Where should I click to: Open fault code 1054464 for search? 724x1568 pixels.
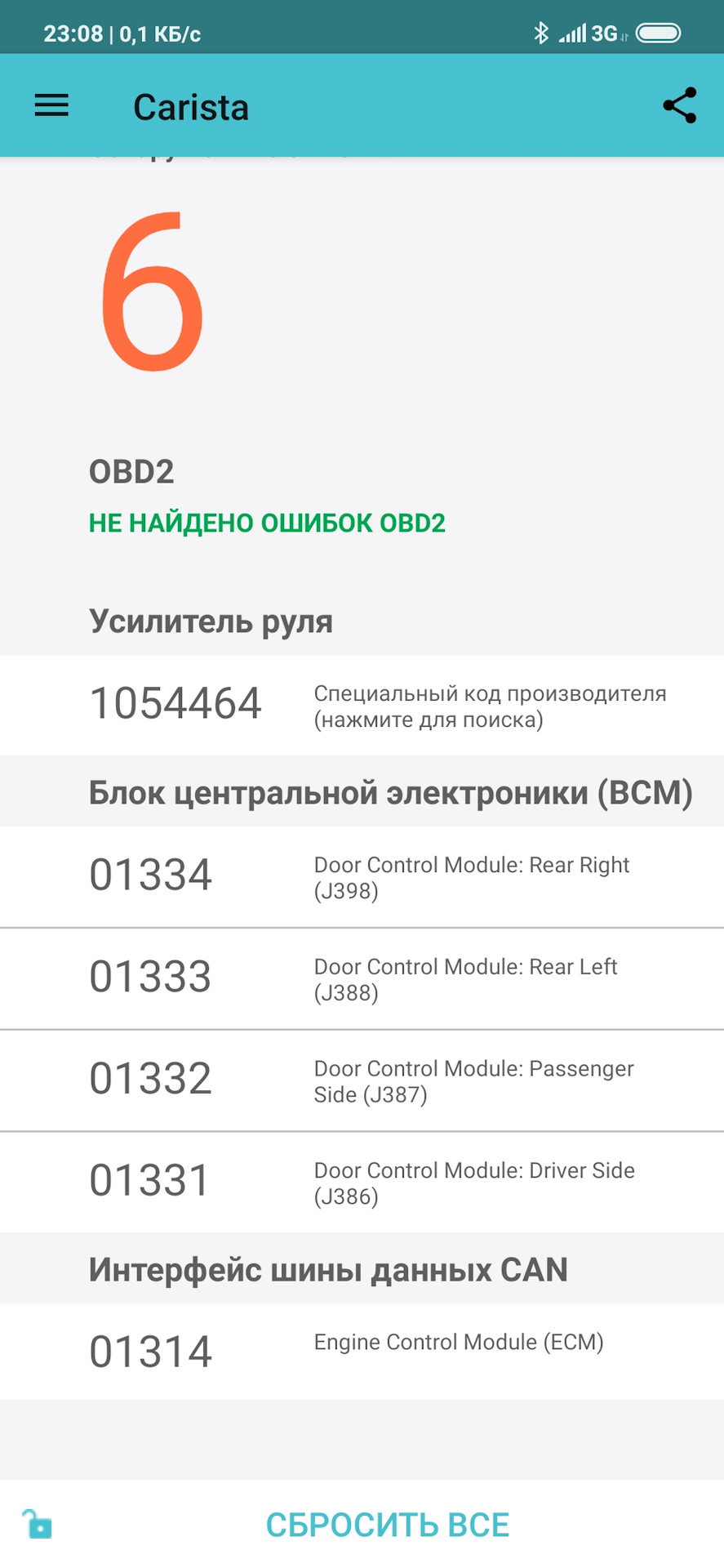coord(362,705)
